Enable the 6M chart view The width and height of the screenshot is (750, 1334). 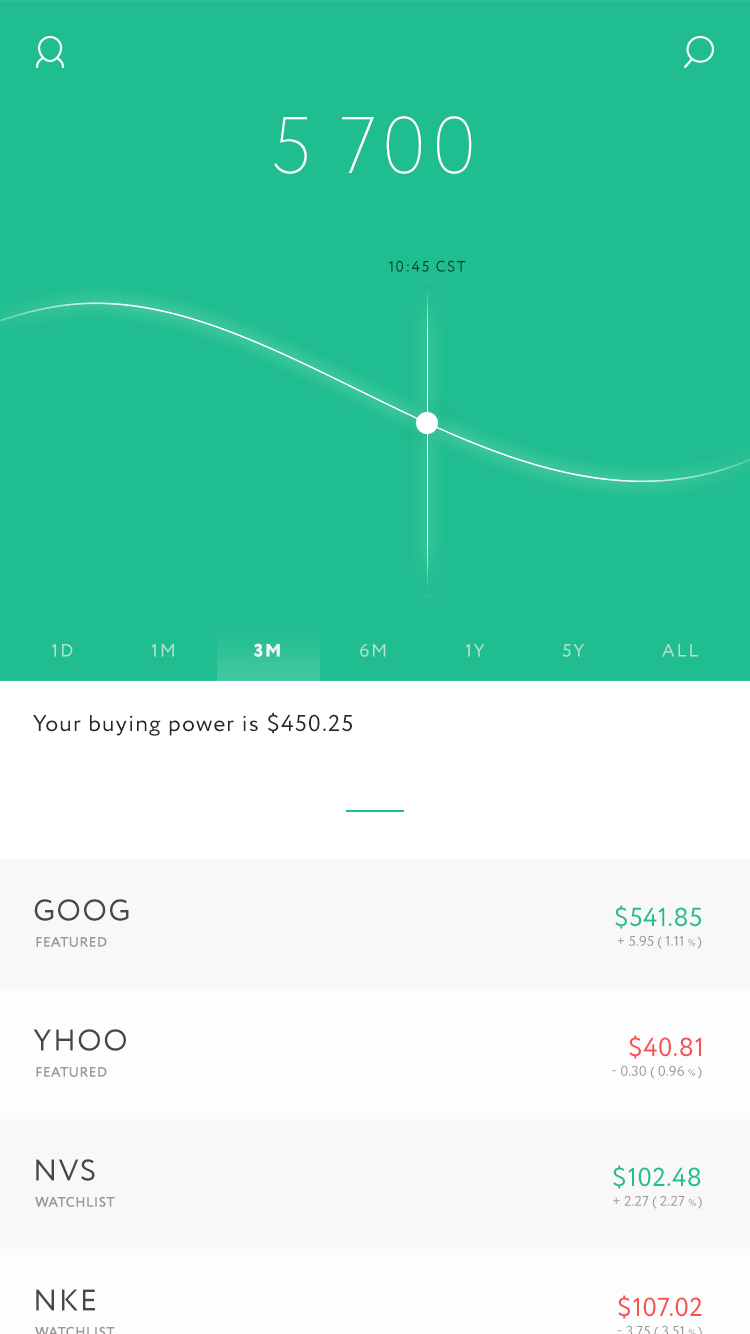click(x=373, y=650)
